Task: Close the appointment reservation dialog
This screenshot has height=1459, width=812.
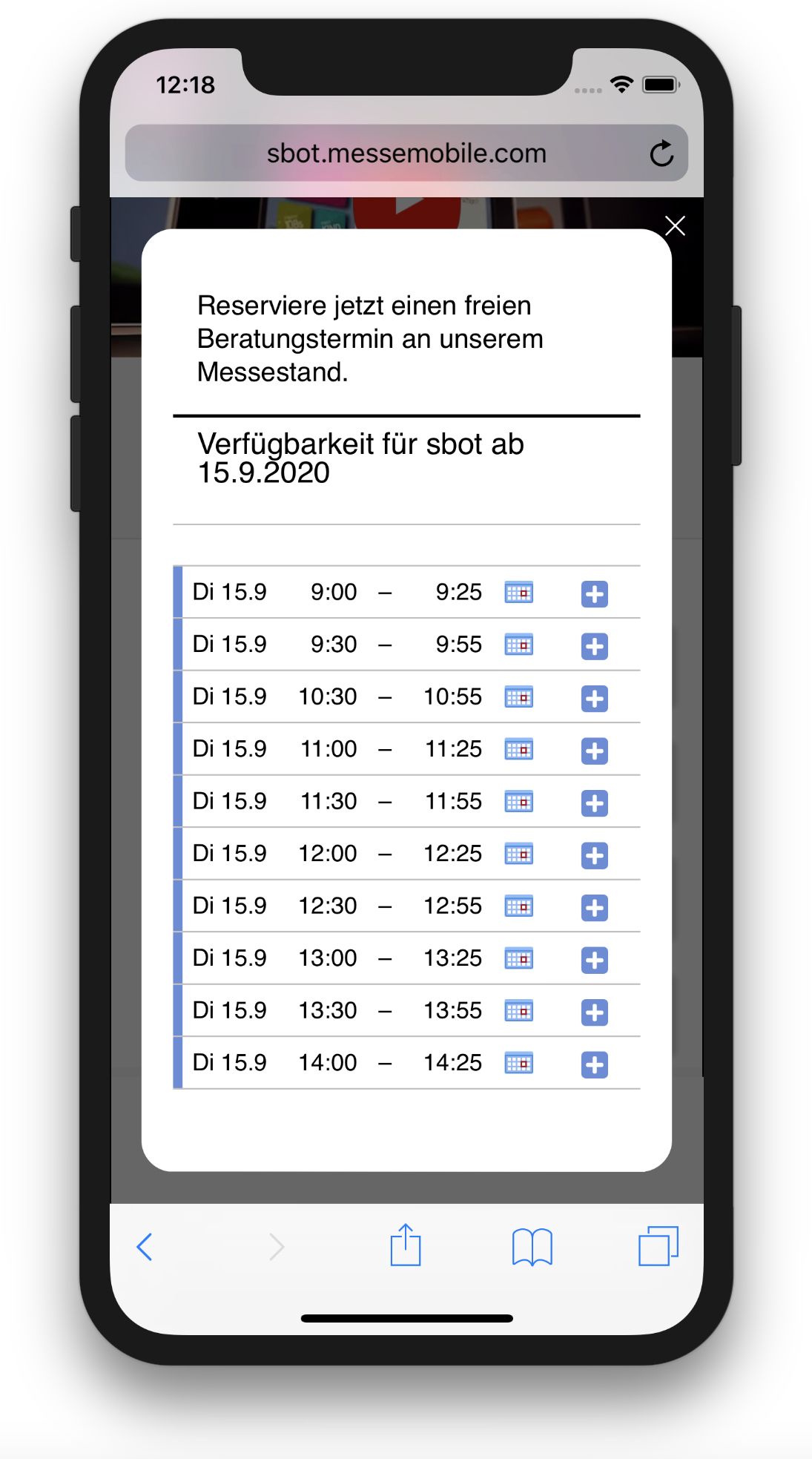Action: click(x=675, y=225)
